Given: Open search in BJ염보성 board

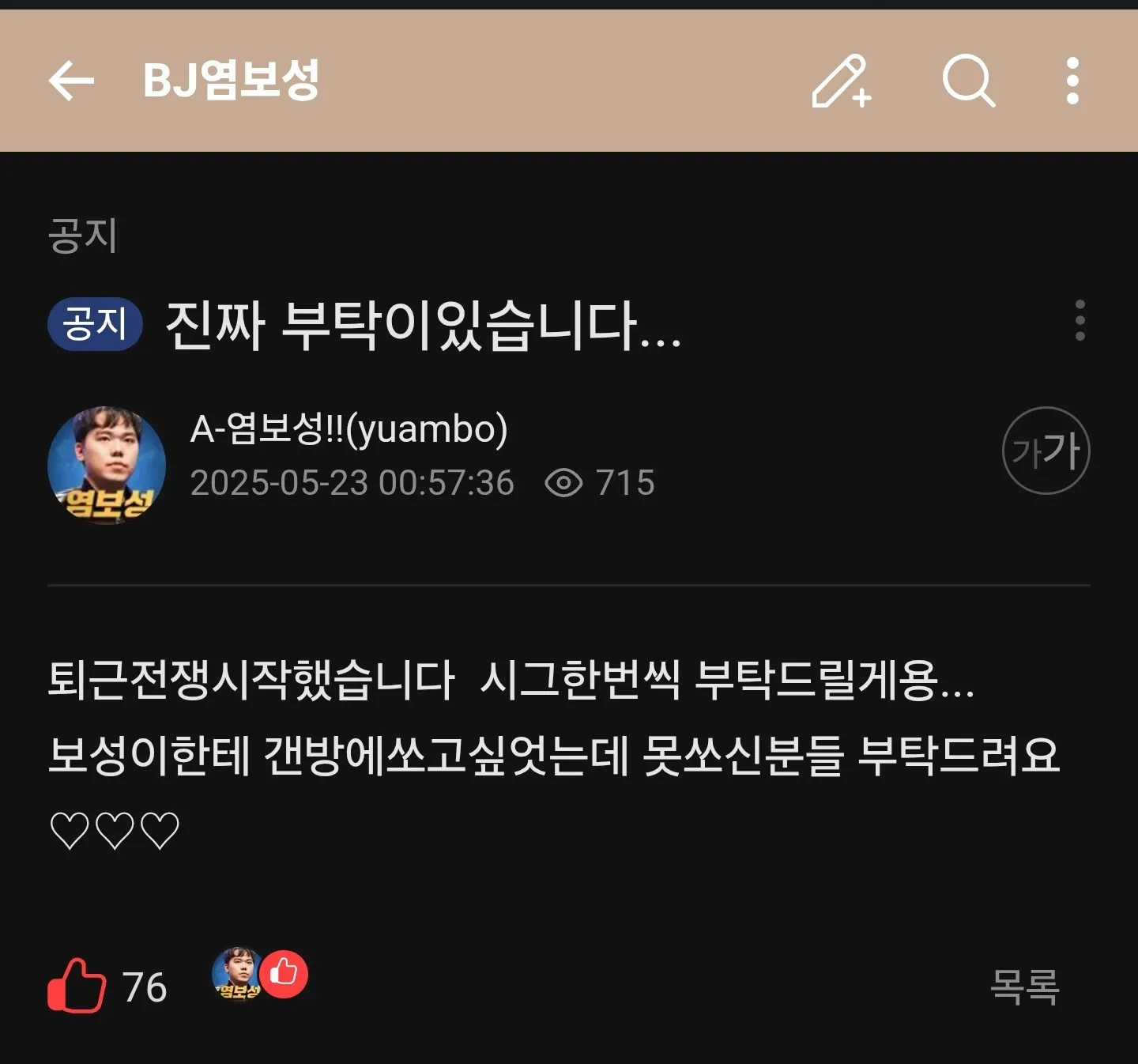Looking at the screenshot, I should point(968,81).
